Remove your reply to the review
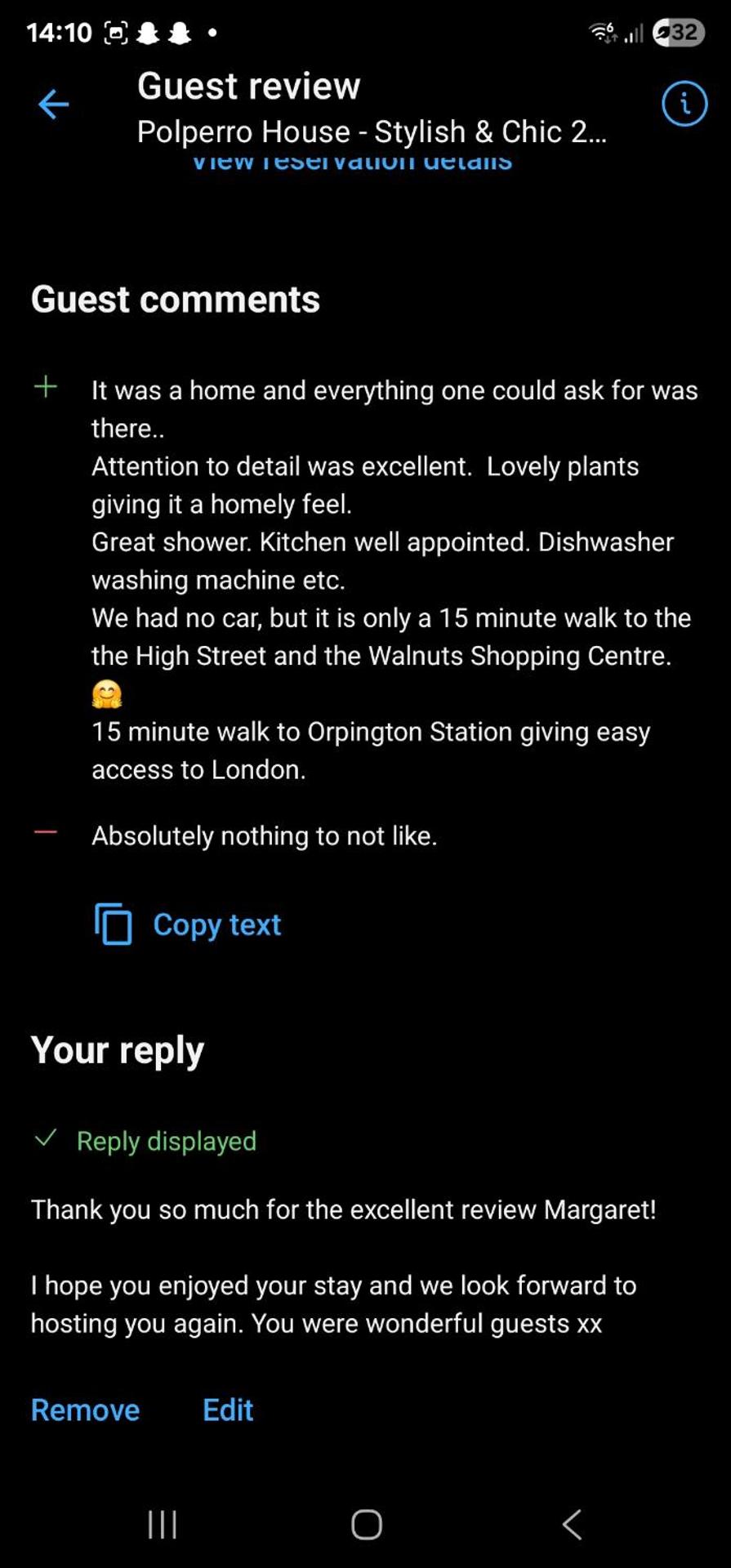This screenshot has height=1568, width=731. click(85, 1410)
